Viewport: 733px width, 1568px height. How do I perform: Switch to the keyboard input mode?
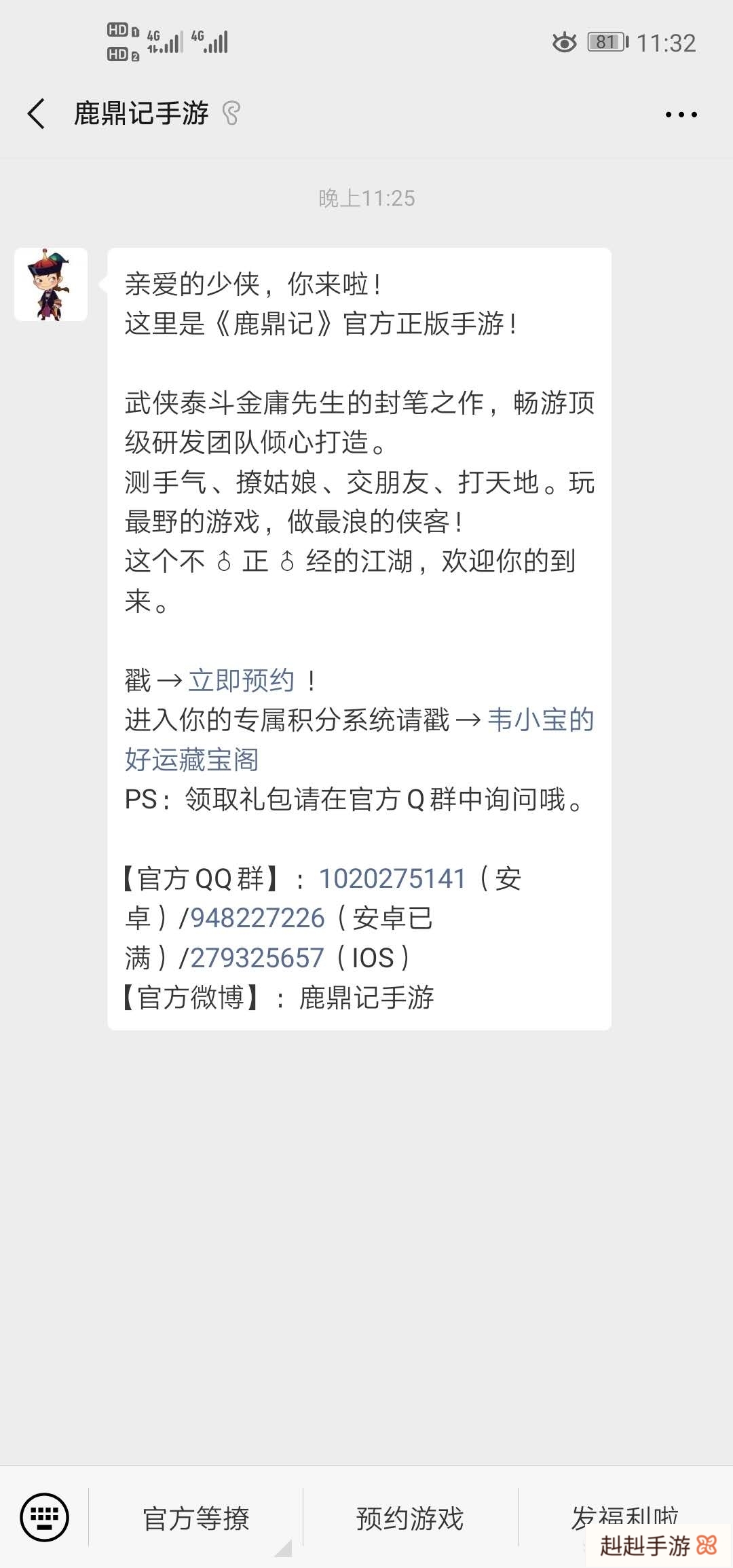coord(44,1516)
